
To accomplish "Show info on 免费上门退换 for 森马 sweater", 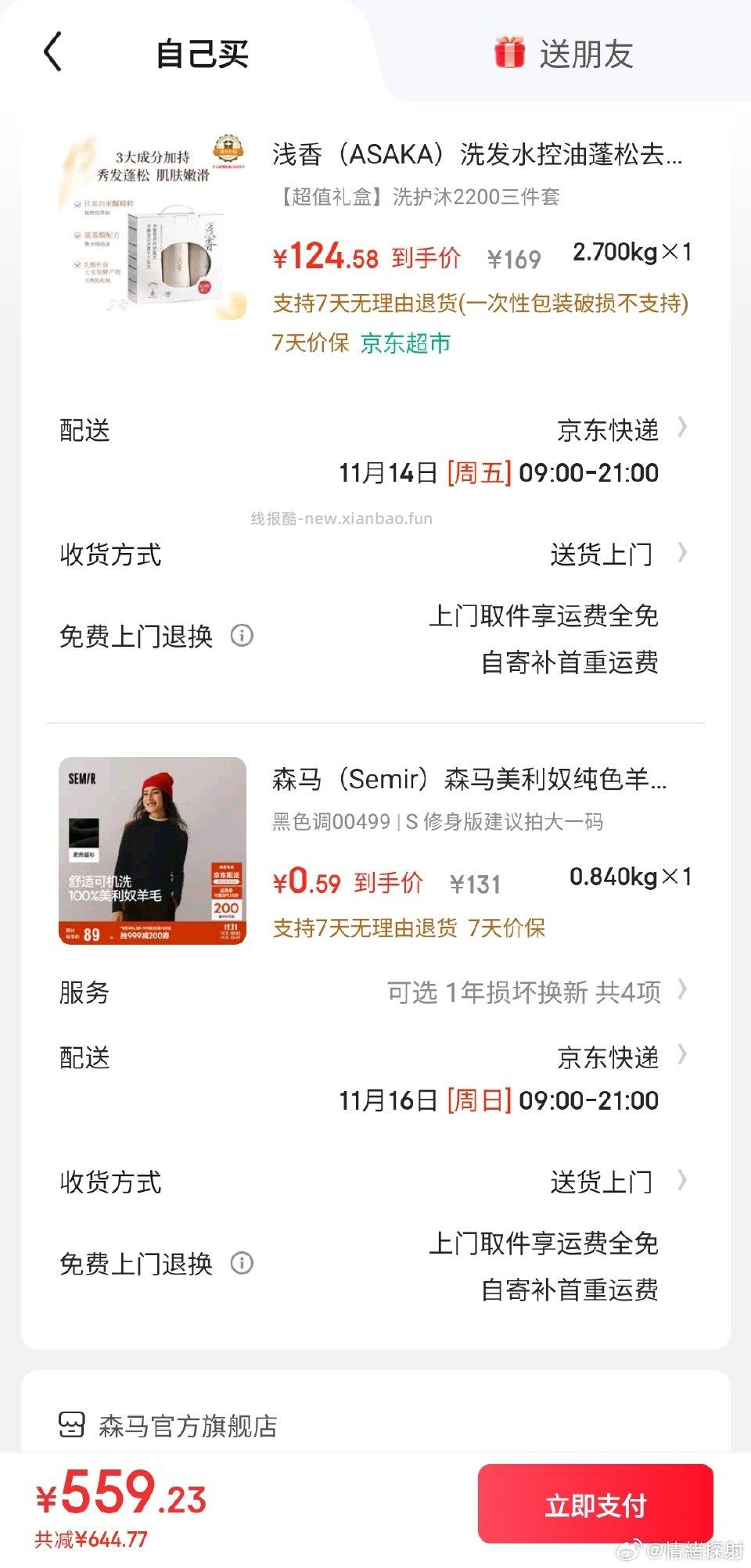I will click(242, 1263).
